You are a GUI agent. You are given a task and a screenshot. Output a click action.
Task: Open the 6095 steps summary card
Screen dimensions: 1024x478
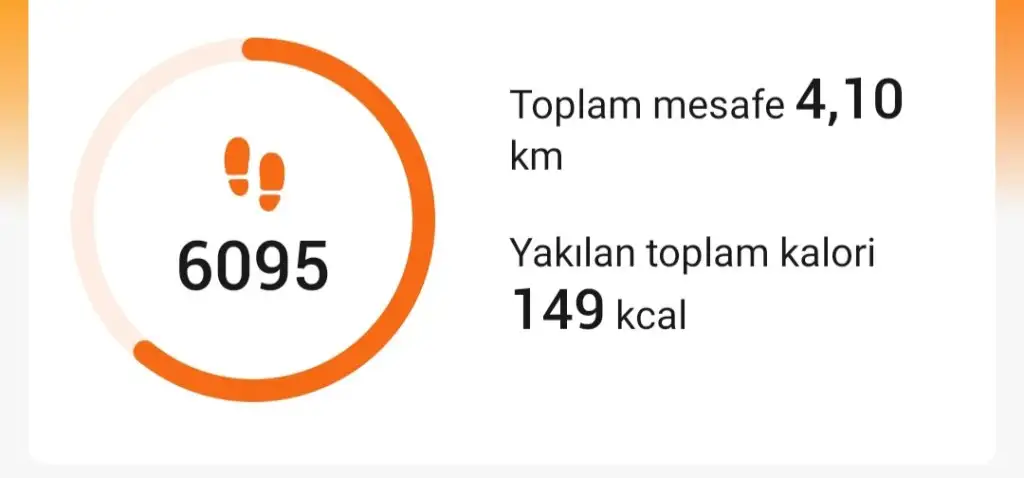(x=253, y=264)
